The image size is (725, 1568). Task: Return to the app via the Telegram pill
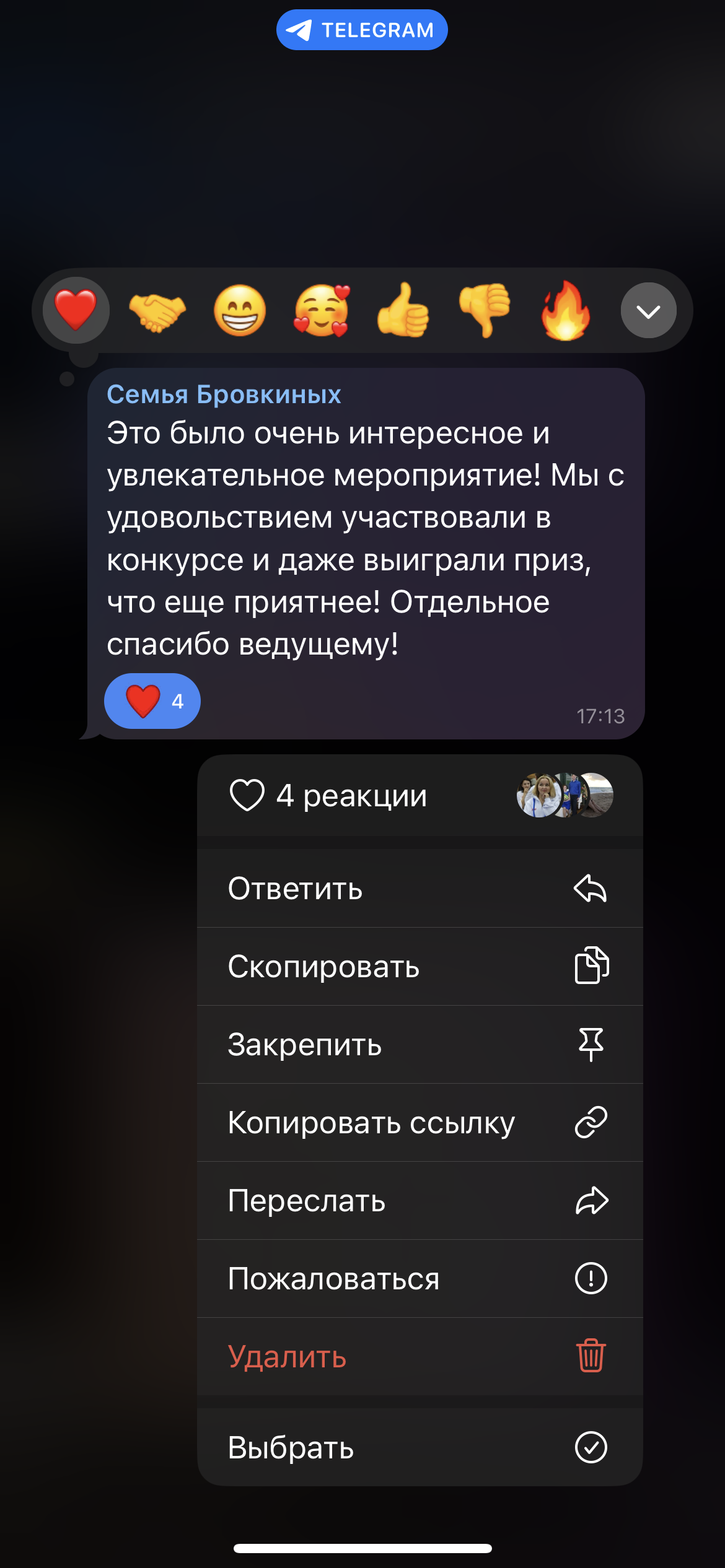click(362, 30)
